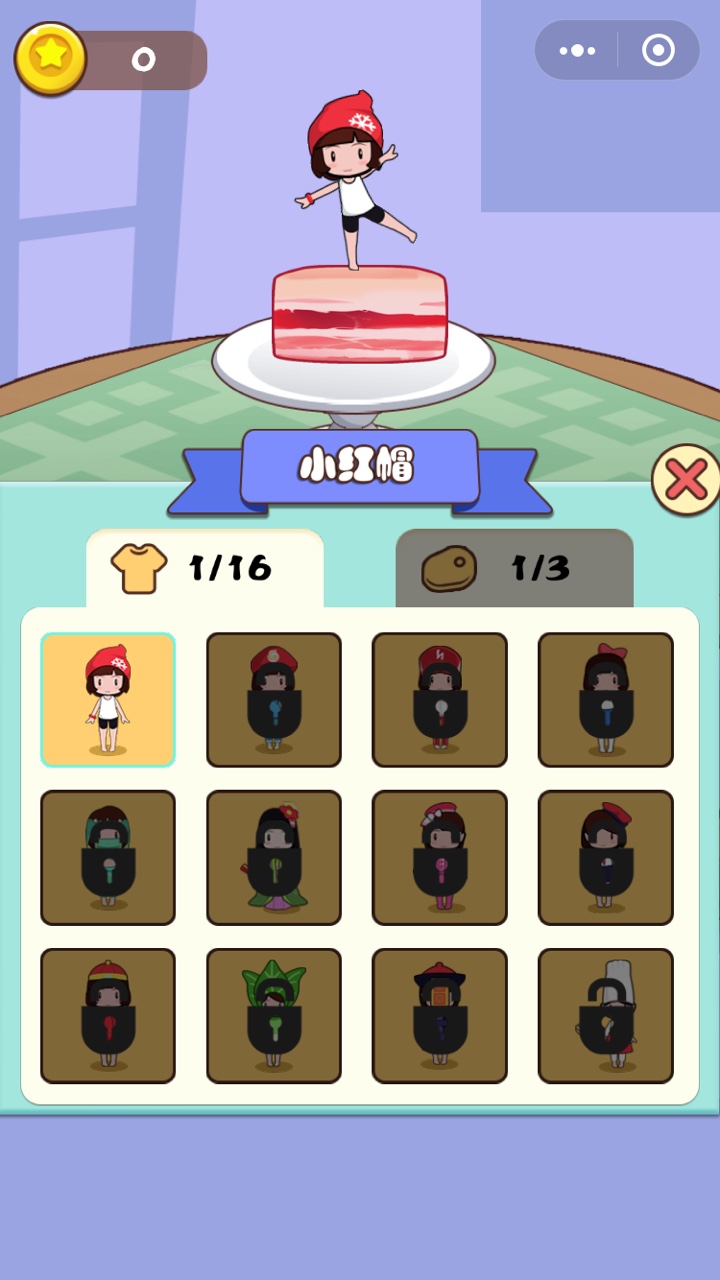Open the mini program three-dot menu

pyautogui.click(x=577, y=50)
